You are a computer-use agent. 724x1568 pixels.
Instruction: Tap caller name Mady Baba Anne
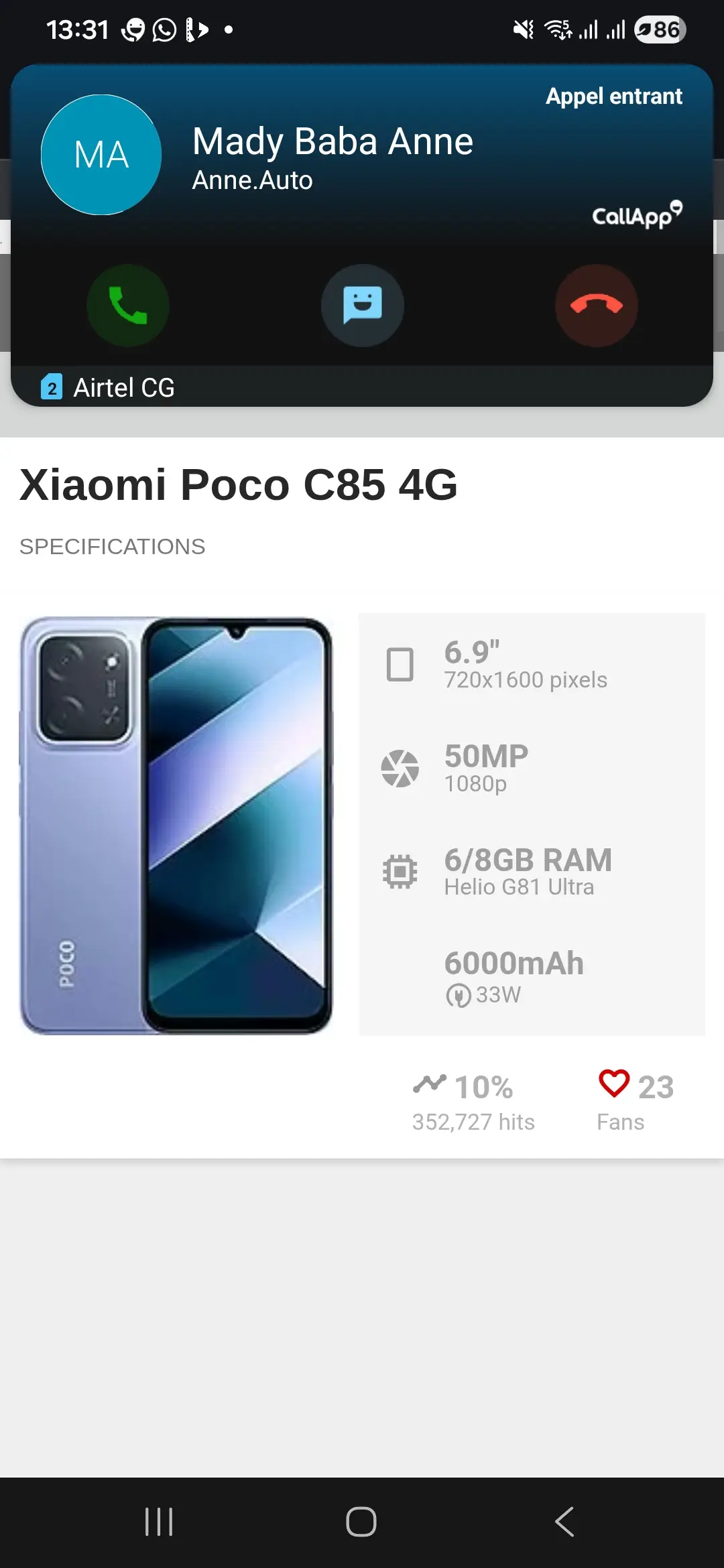point(333,141)
